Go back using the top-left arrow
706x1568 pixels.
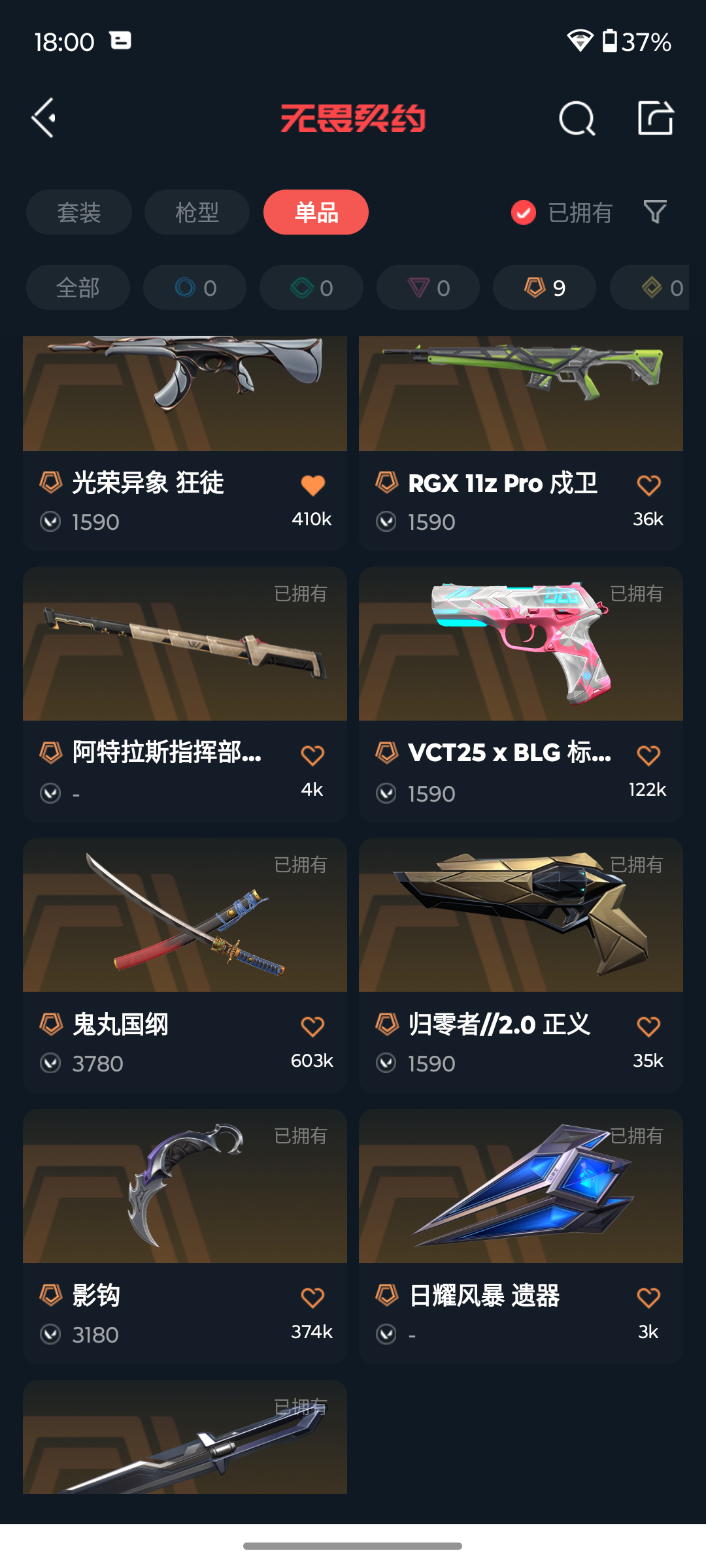[44, 118]
